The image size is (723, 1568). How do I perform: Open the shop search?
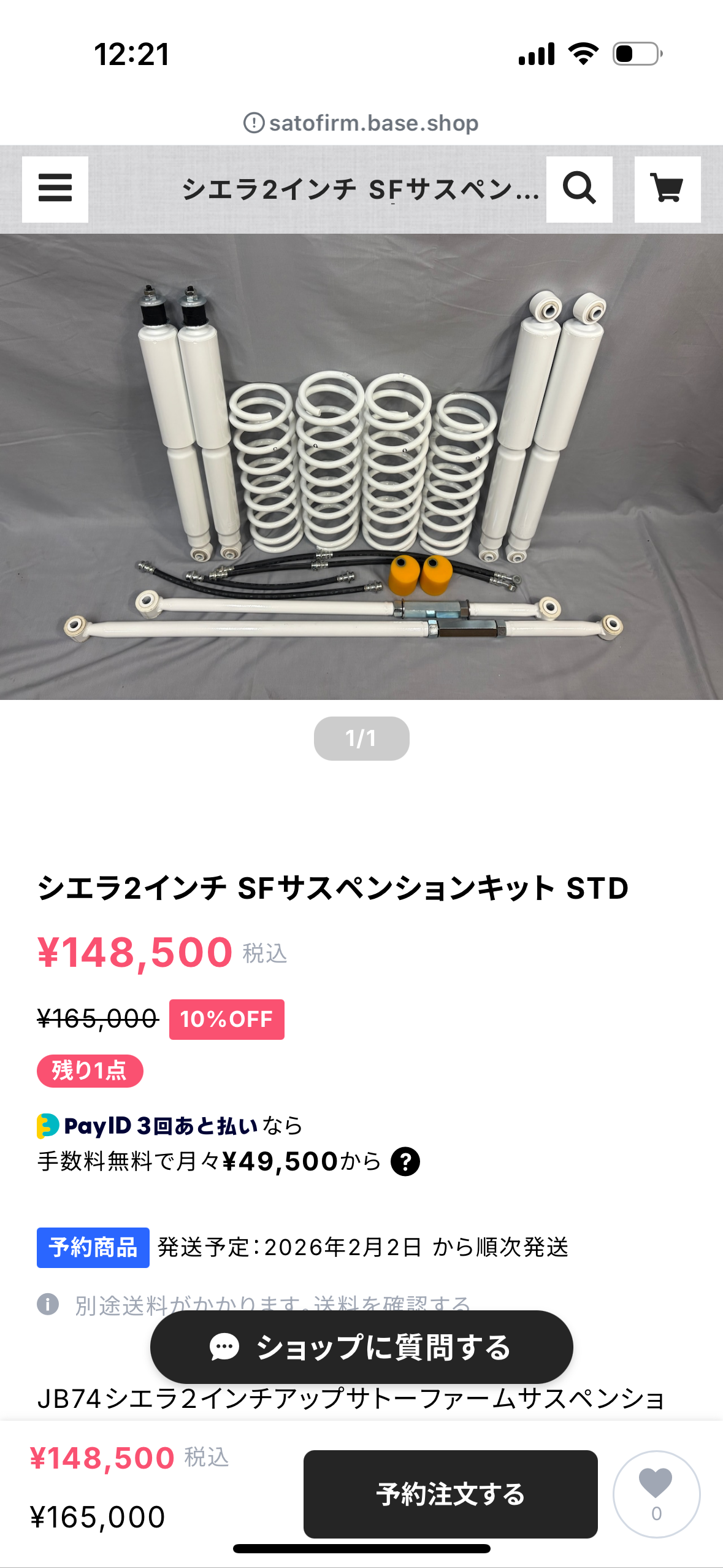click(x=579, y=189)
